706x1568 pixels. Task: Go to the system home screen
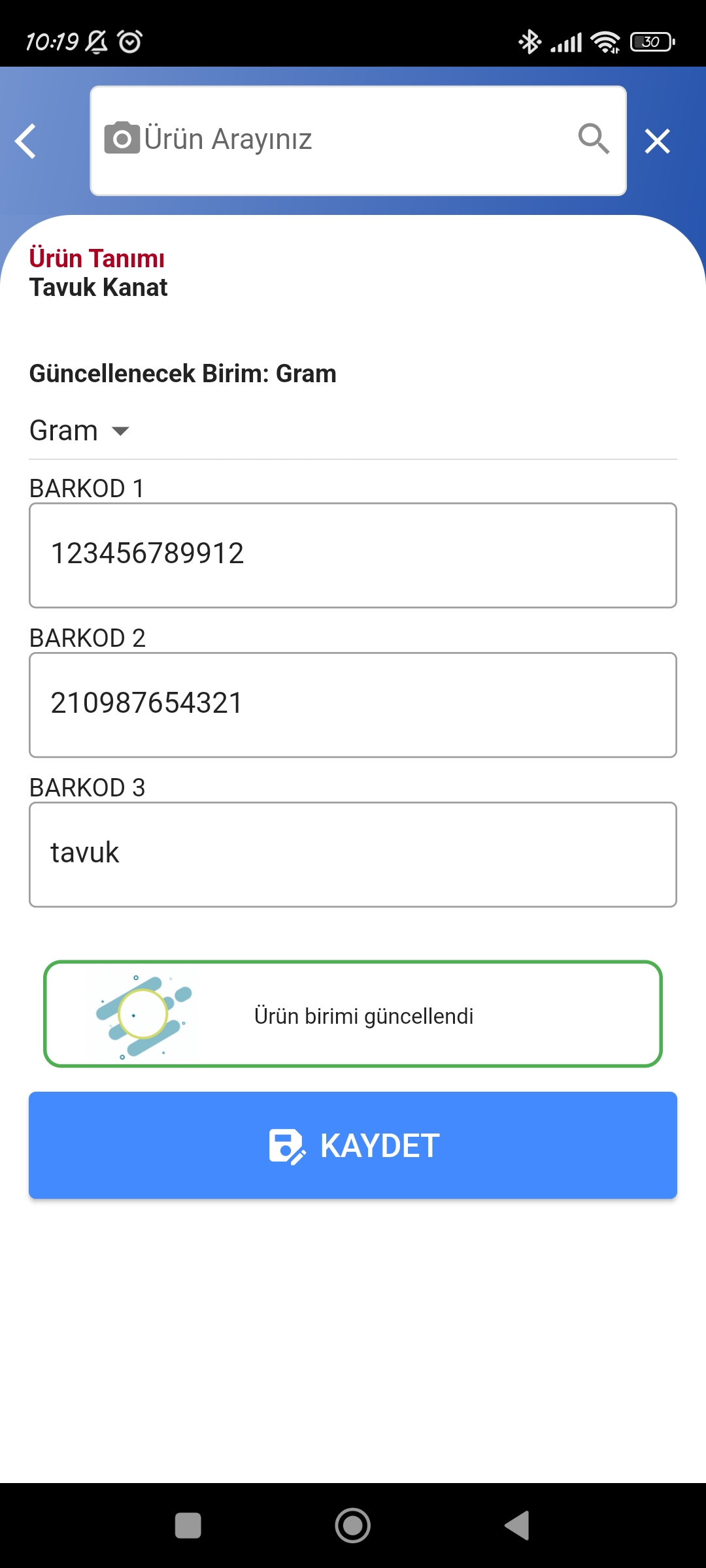click(353, 1526)
